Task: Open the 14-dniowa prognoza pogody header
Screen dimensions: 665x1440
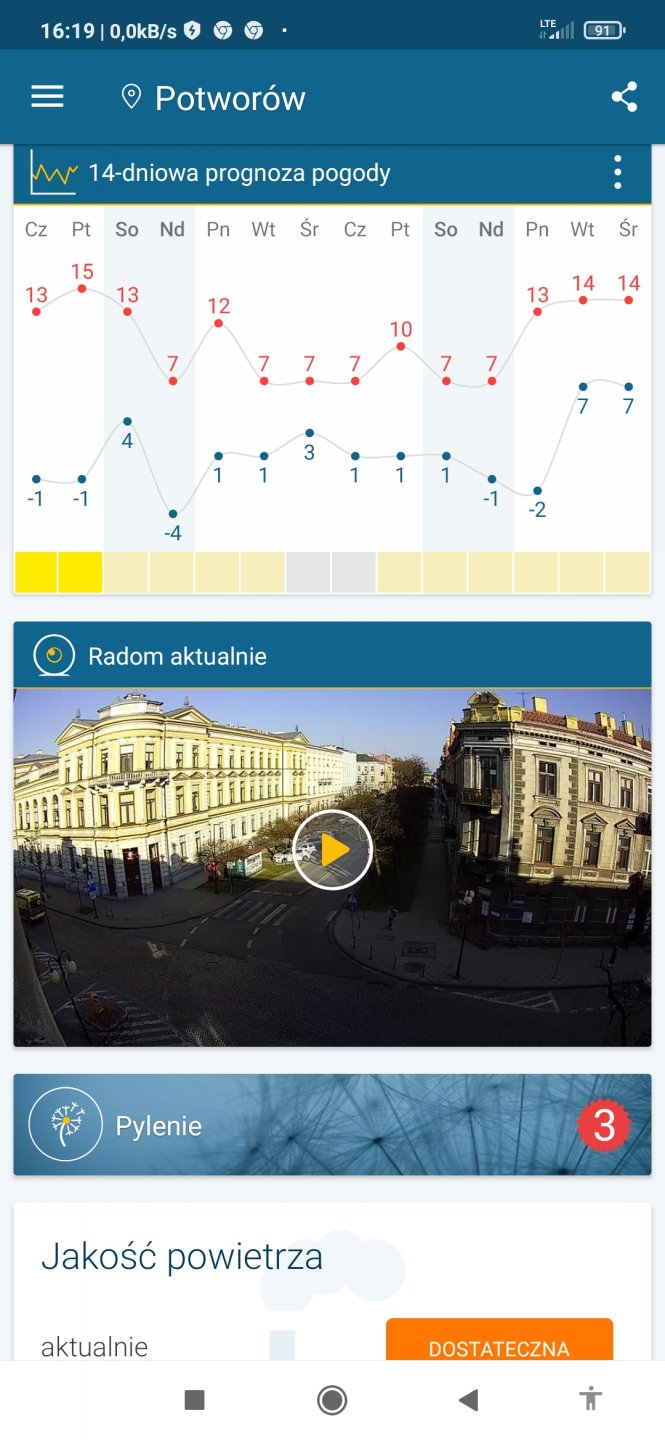Action: 240,173
